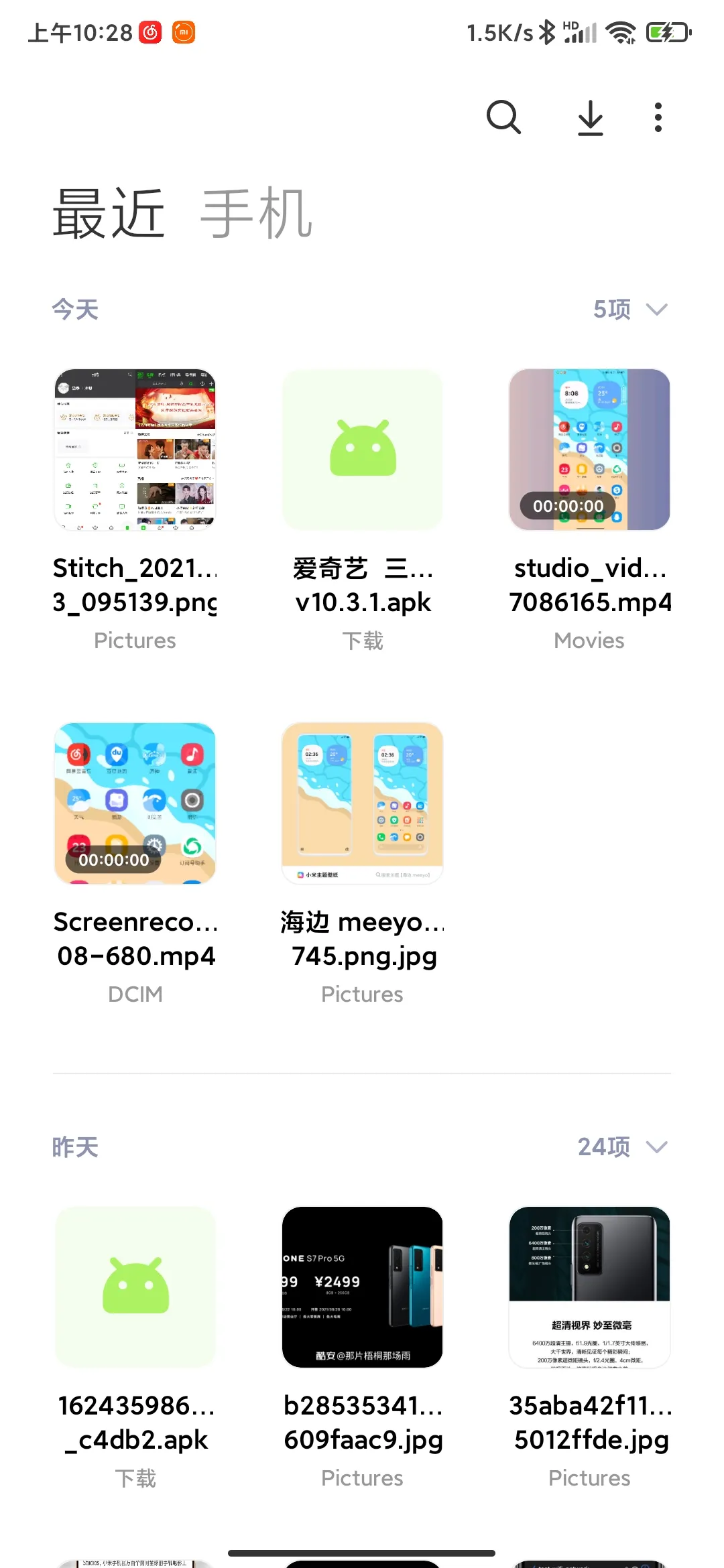Open Stitch_2021 screenshot png file

coord(135,450)
